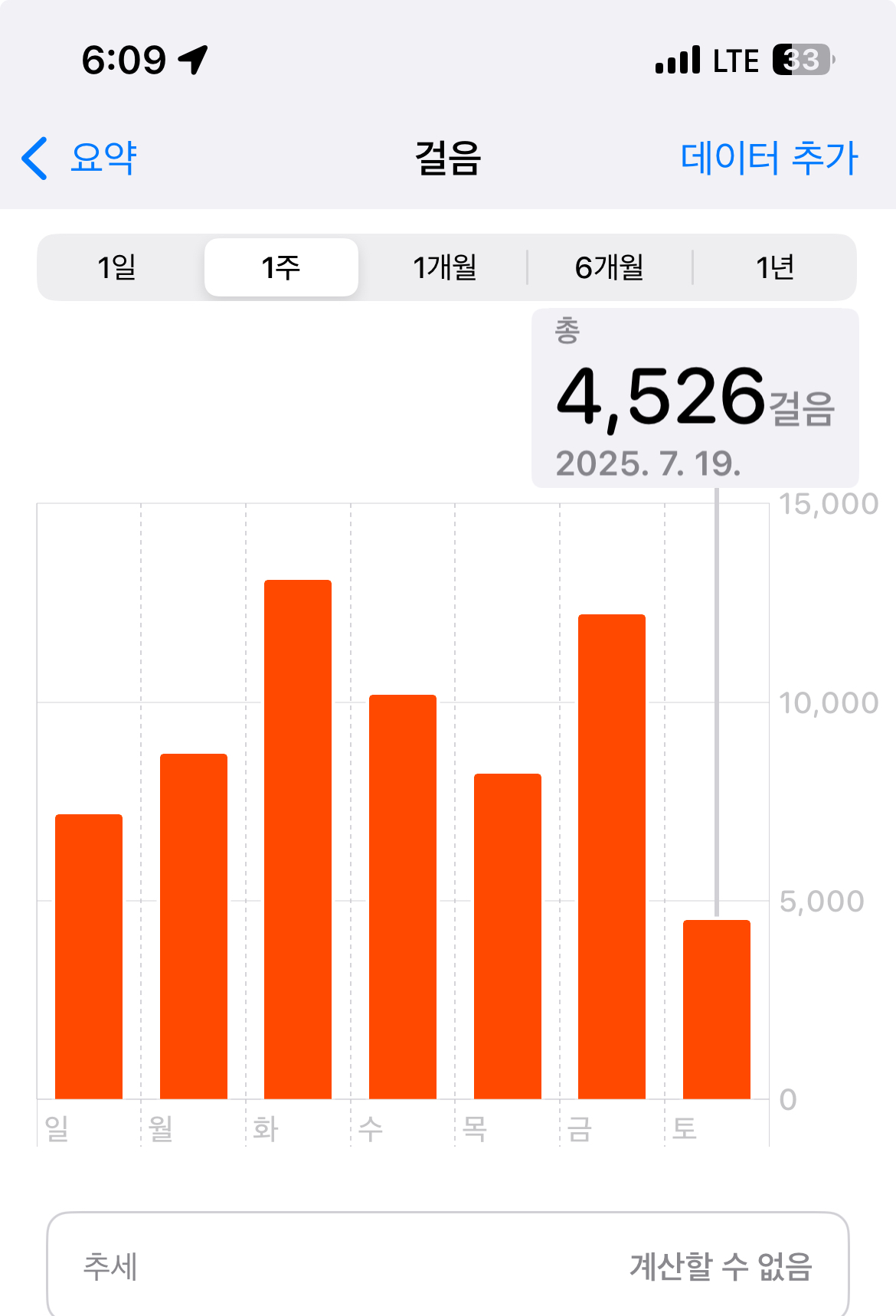This screenshot has width=896, height=1316.
Task: Highlight the 수 bar in chart
Action: (x=403, y=896)
